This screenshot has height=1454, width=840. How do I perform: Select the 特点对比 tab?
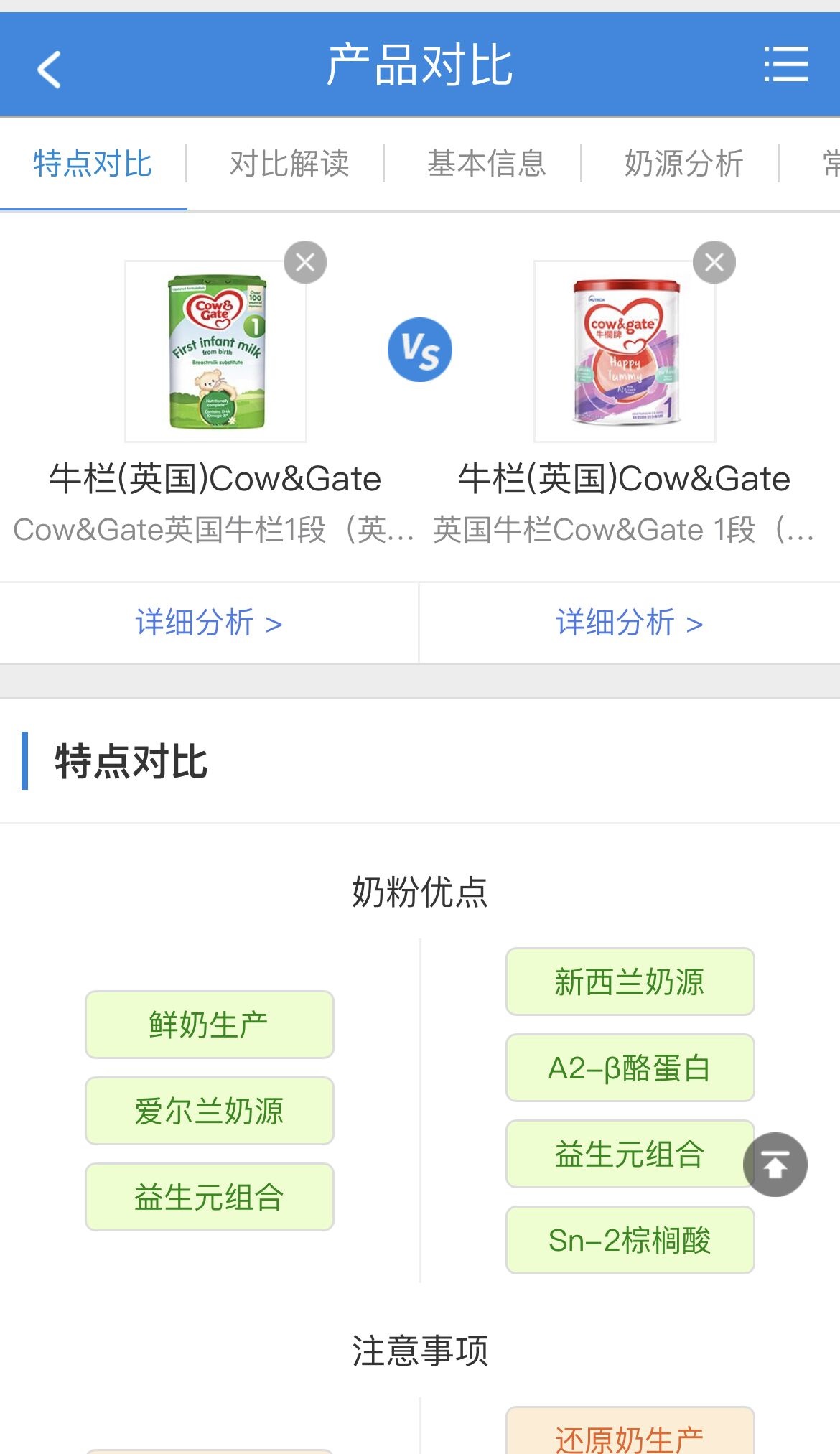(93, 164)
